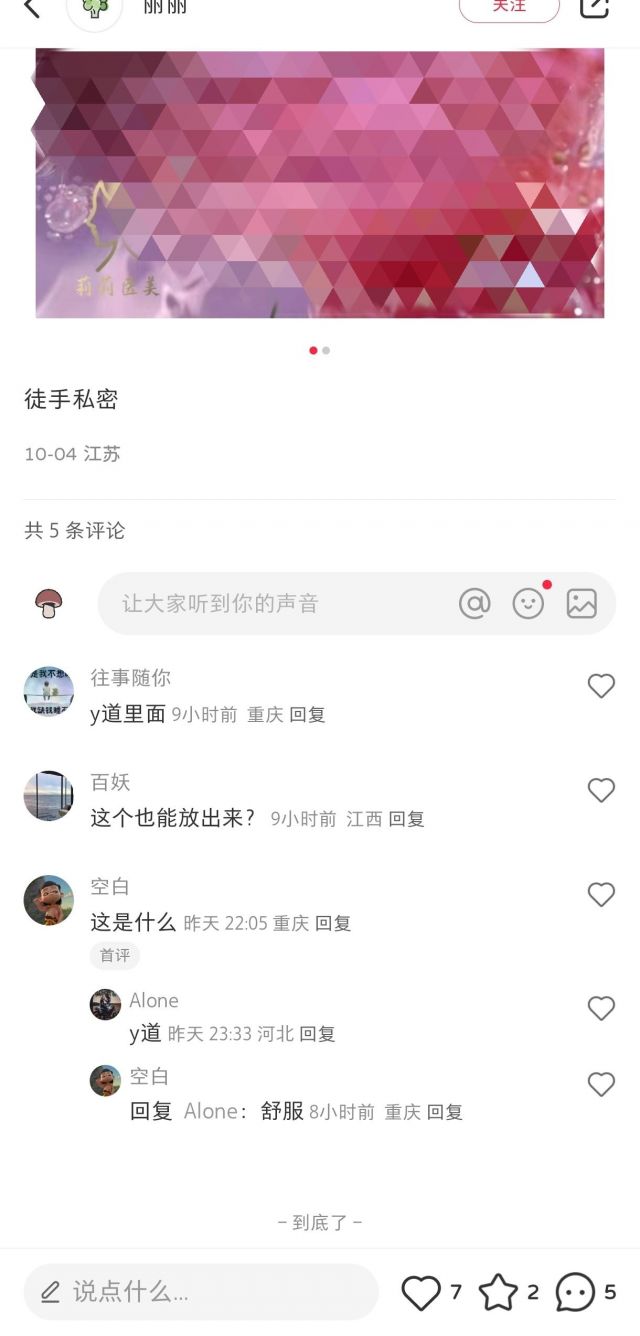Open Alone's profile avatar
The height and width of the screenshot is (1336, 640).
(x=106, y=1004)
